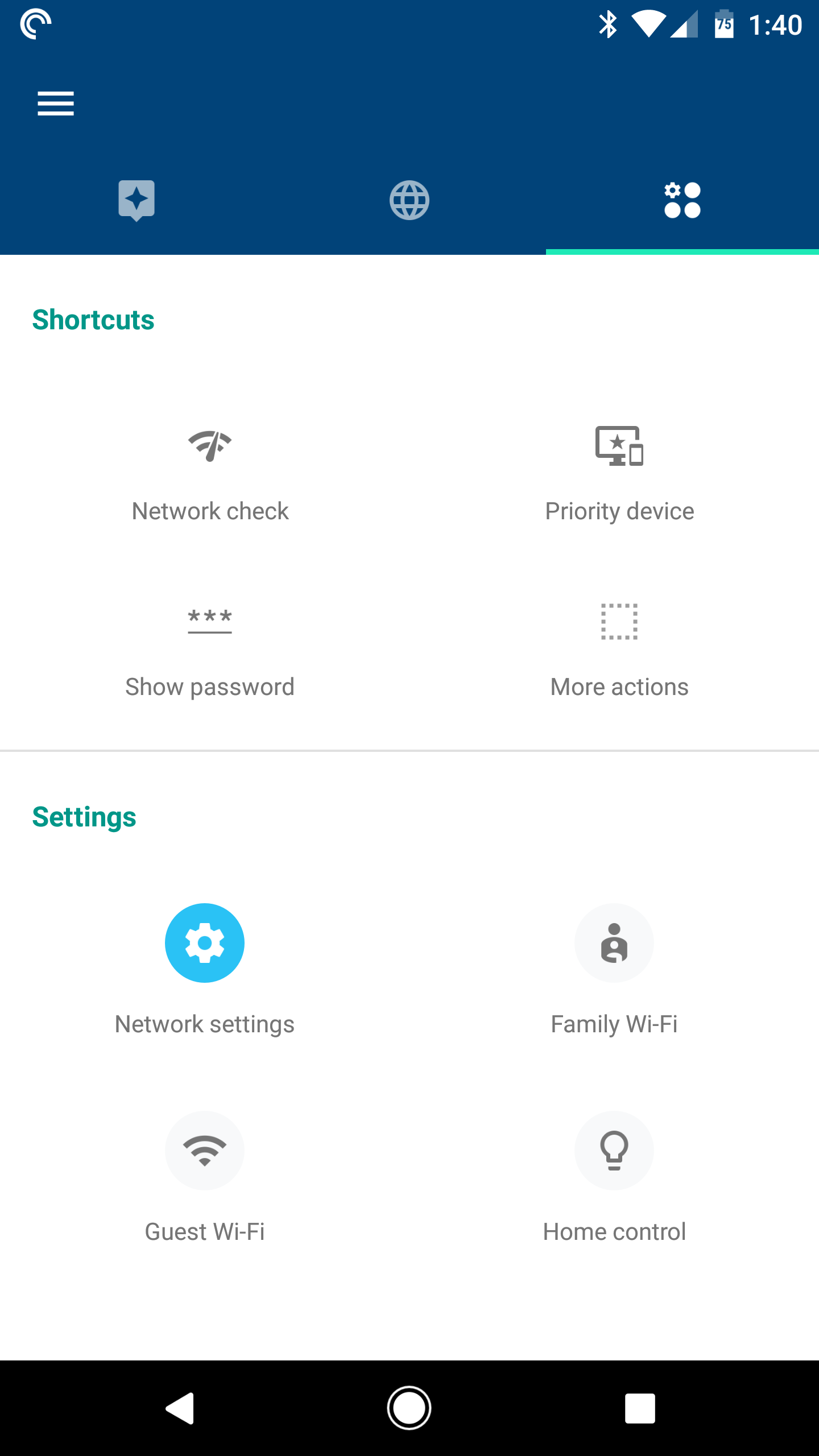819x1456 pixels.
Task: Open Home control lightbulb icon
Action: point(614,1151)
